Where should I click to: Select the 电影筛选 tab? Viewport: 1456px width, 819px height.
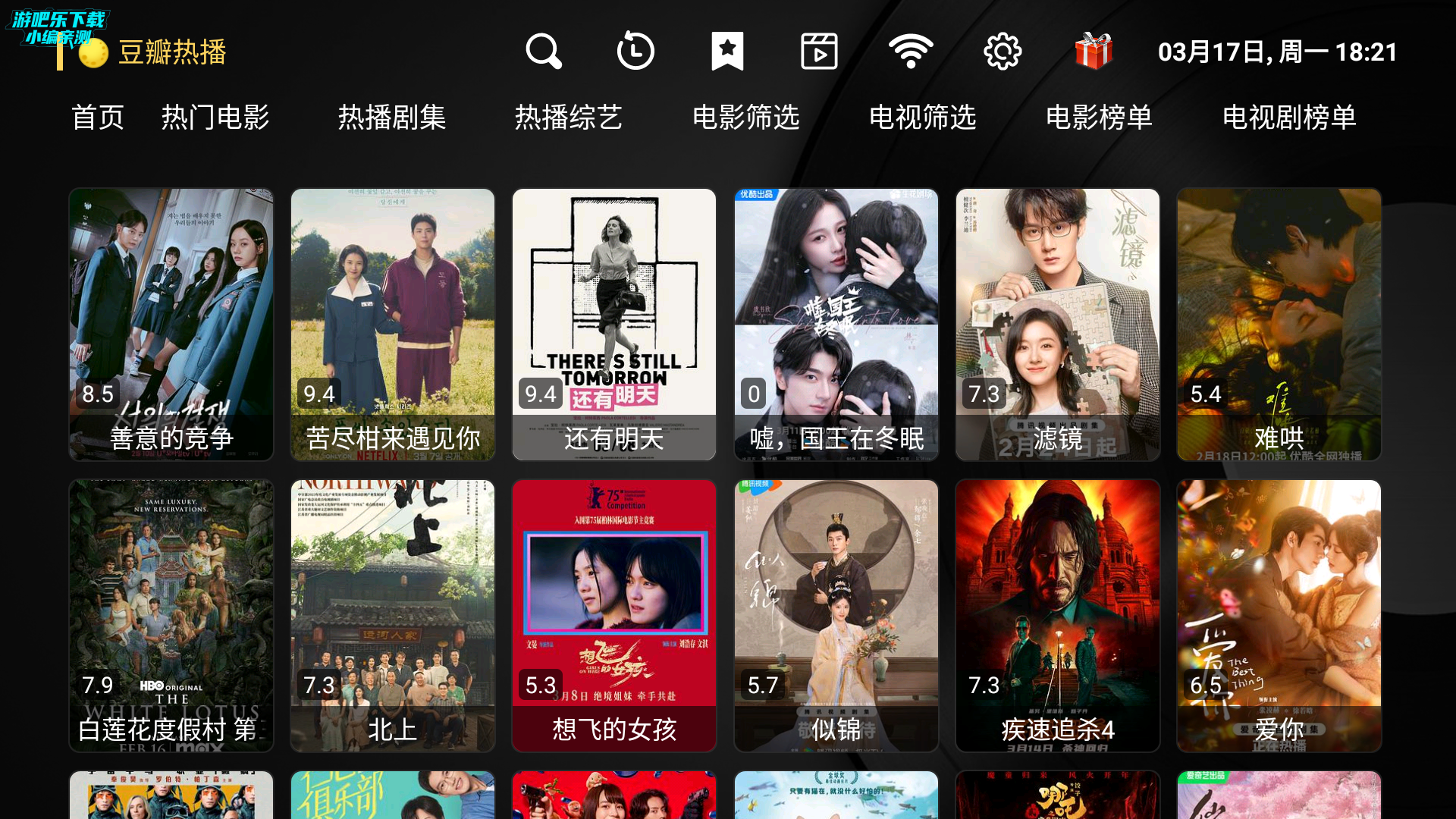(x=746, y=118)
